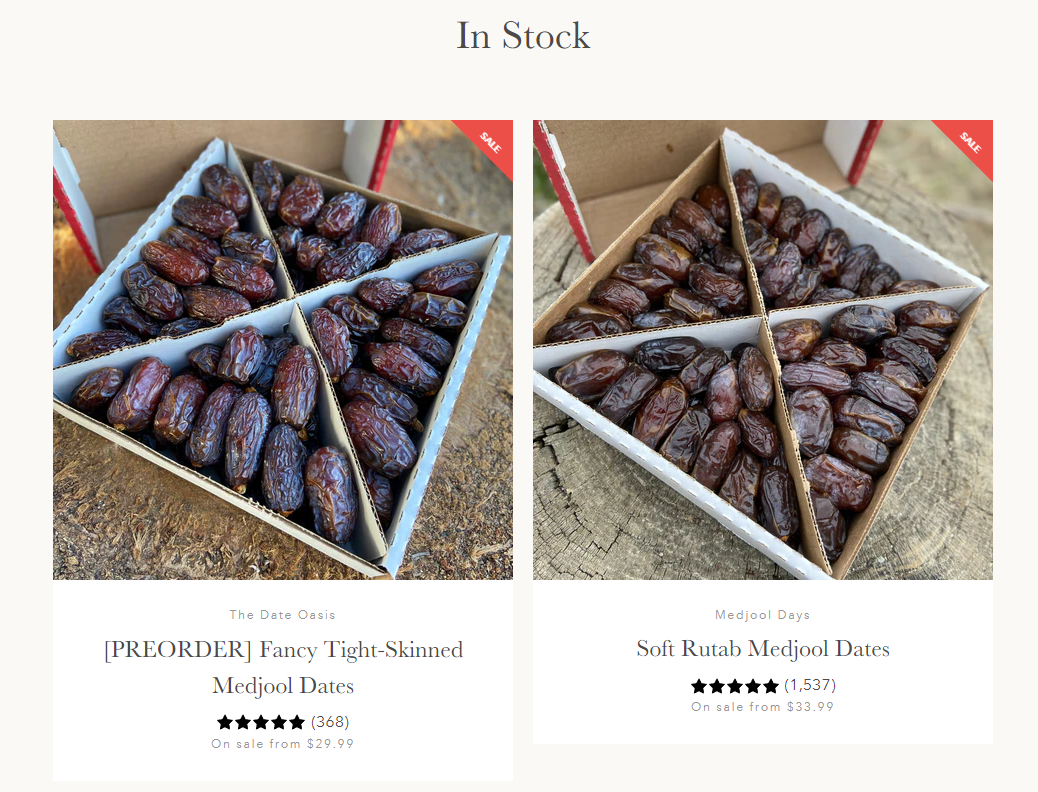View the 368 reviews star rating
This screenshot has width=1038, height=792.
tap(283, 722)
